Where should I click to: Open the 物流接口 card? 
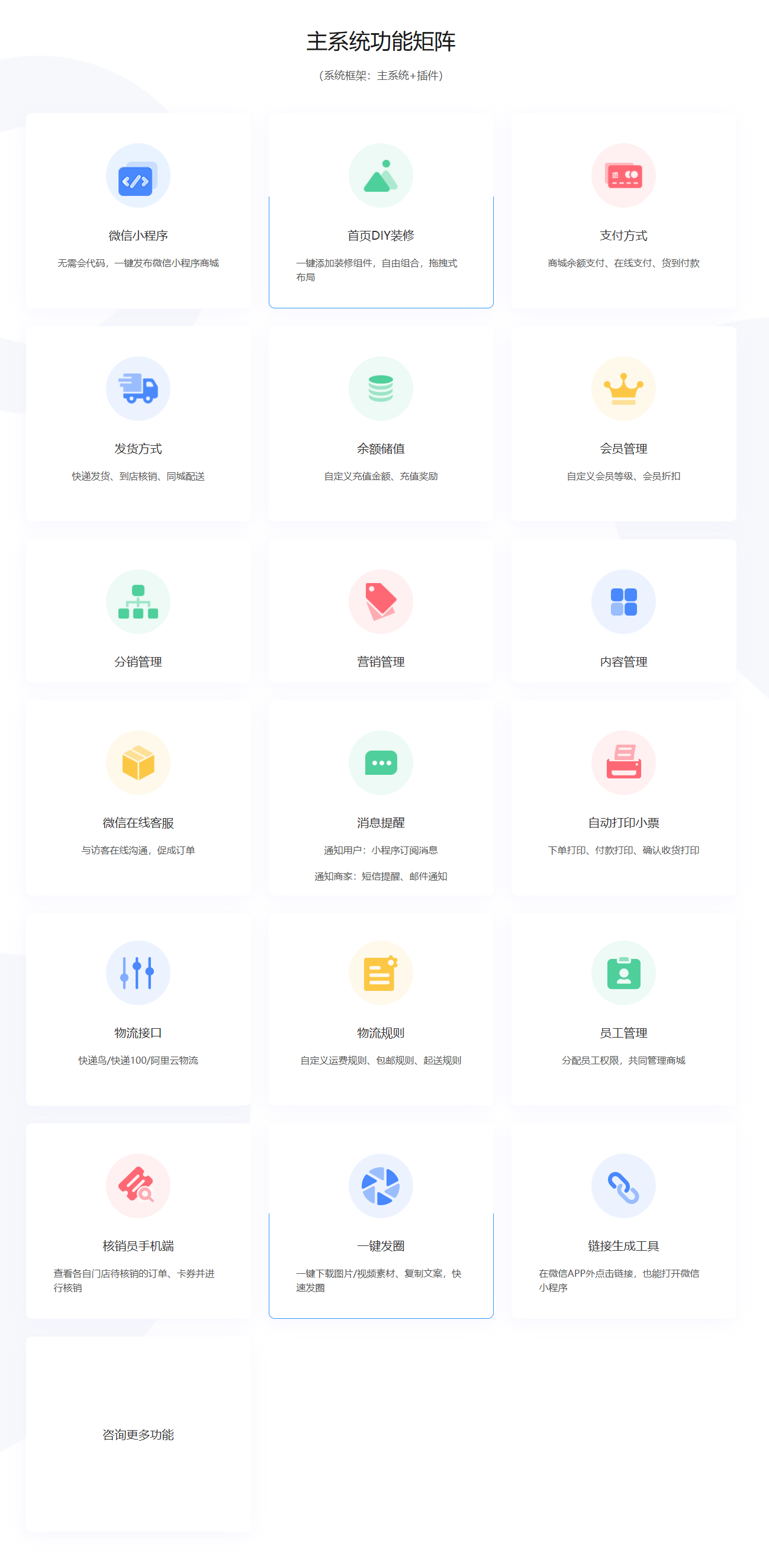[138, 1008]
